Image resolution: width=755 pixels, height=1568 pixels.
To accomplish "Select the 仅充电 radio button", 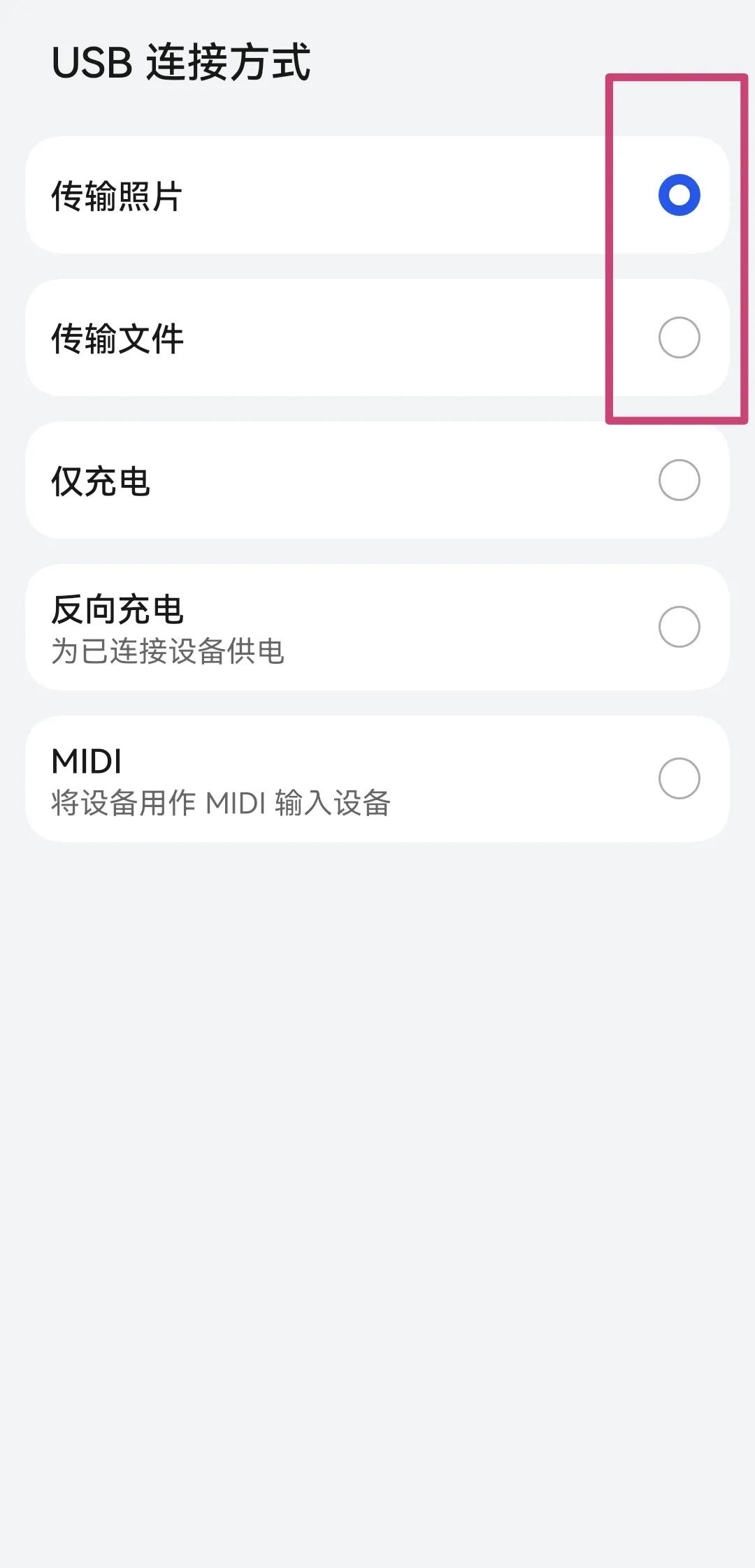I will [x=679, y=480].
